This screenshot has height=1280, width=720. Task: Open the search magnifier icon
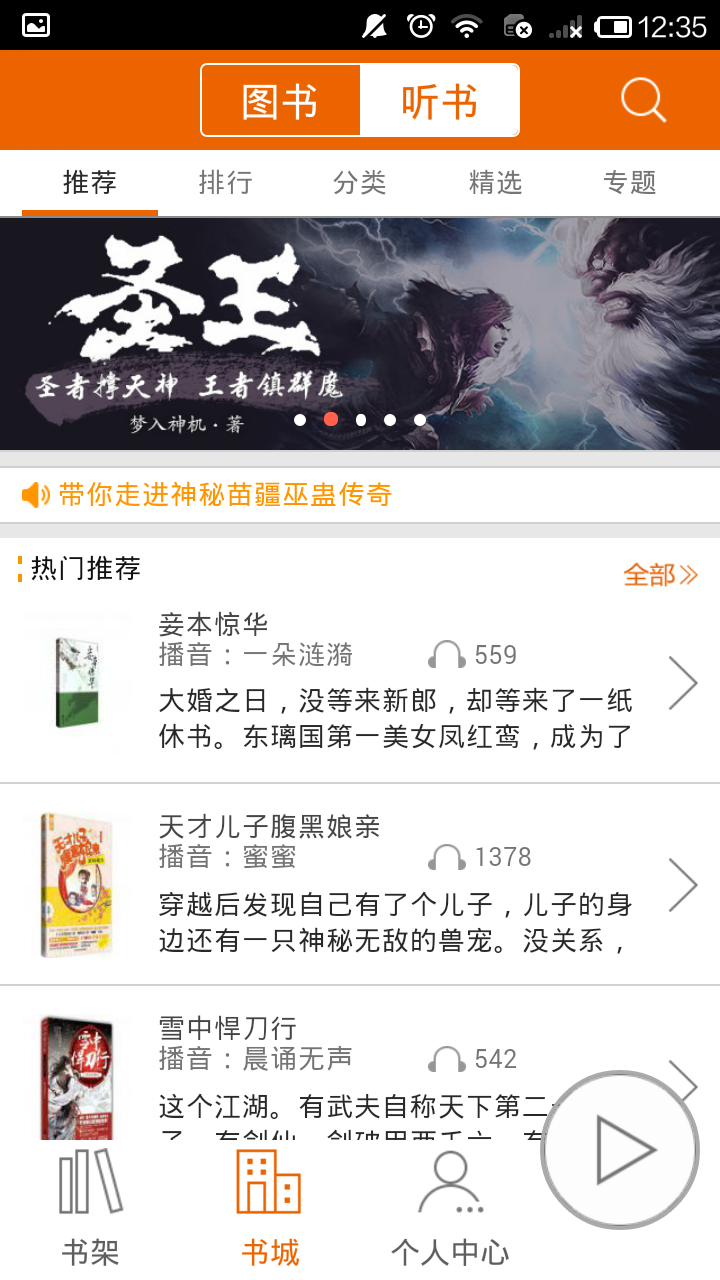click(x=643, y=100)
